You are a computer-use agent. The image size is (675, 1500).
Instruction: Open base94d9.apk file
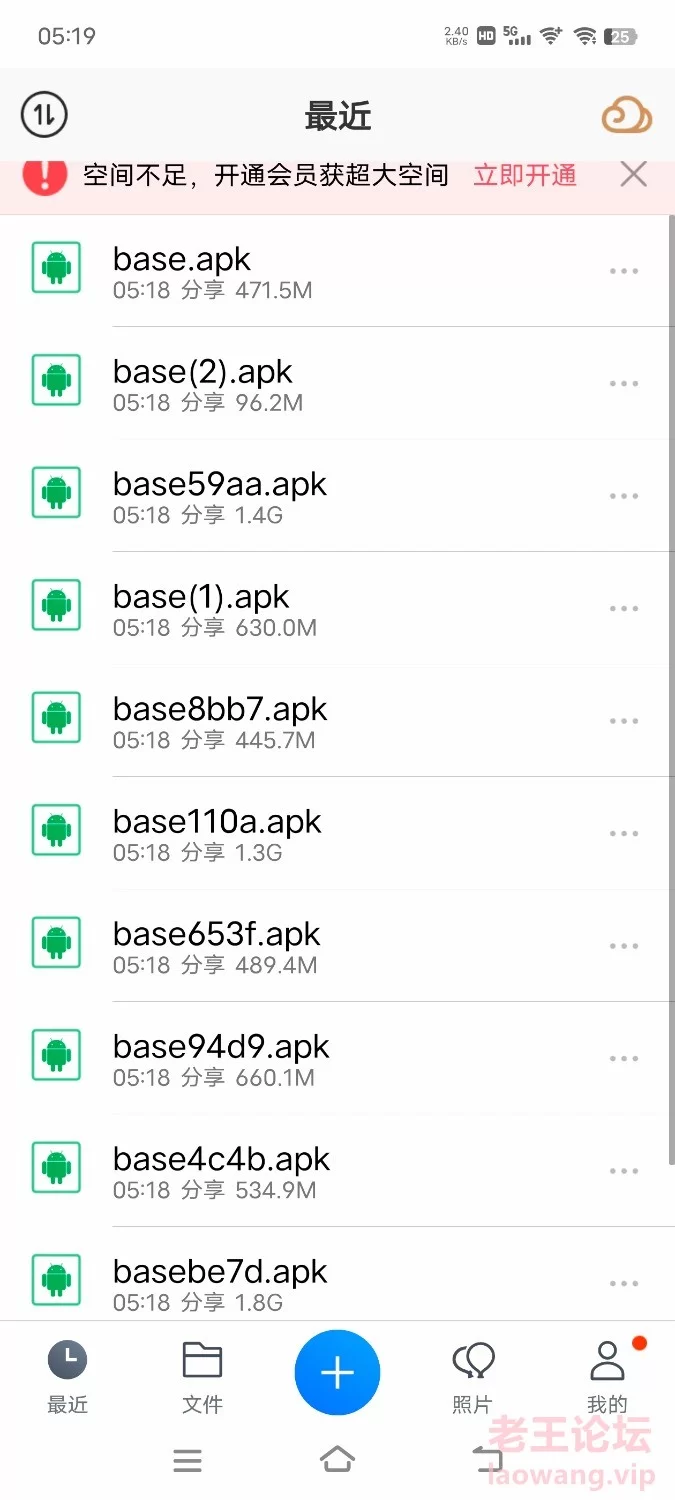click(x=337, y=1059)
